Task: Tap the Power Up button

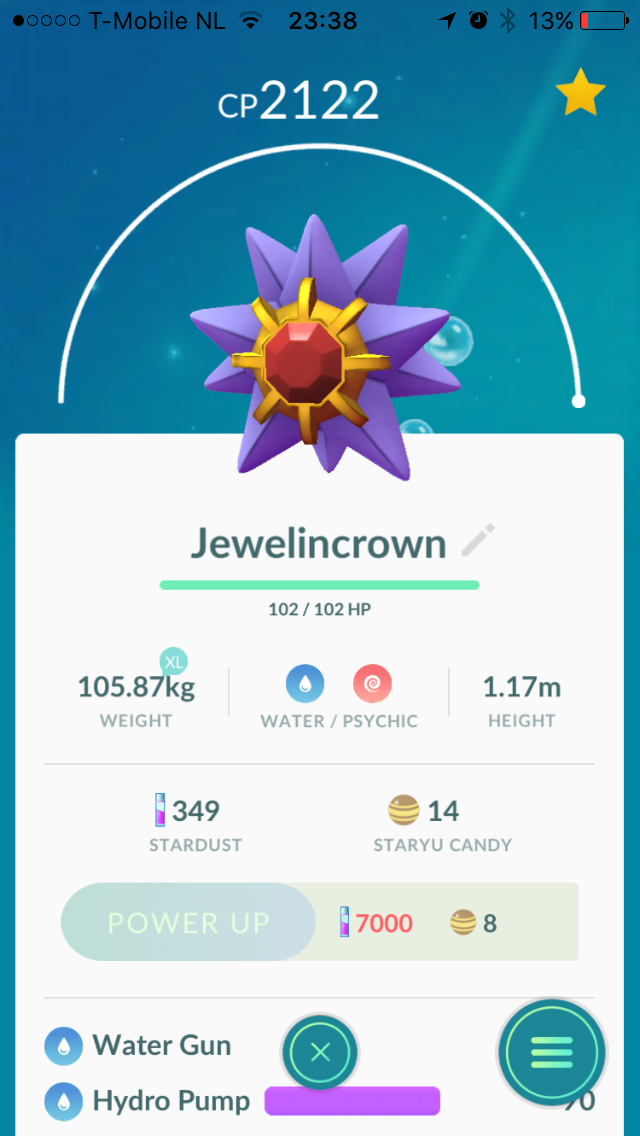Action: (x=189, y=922)
